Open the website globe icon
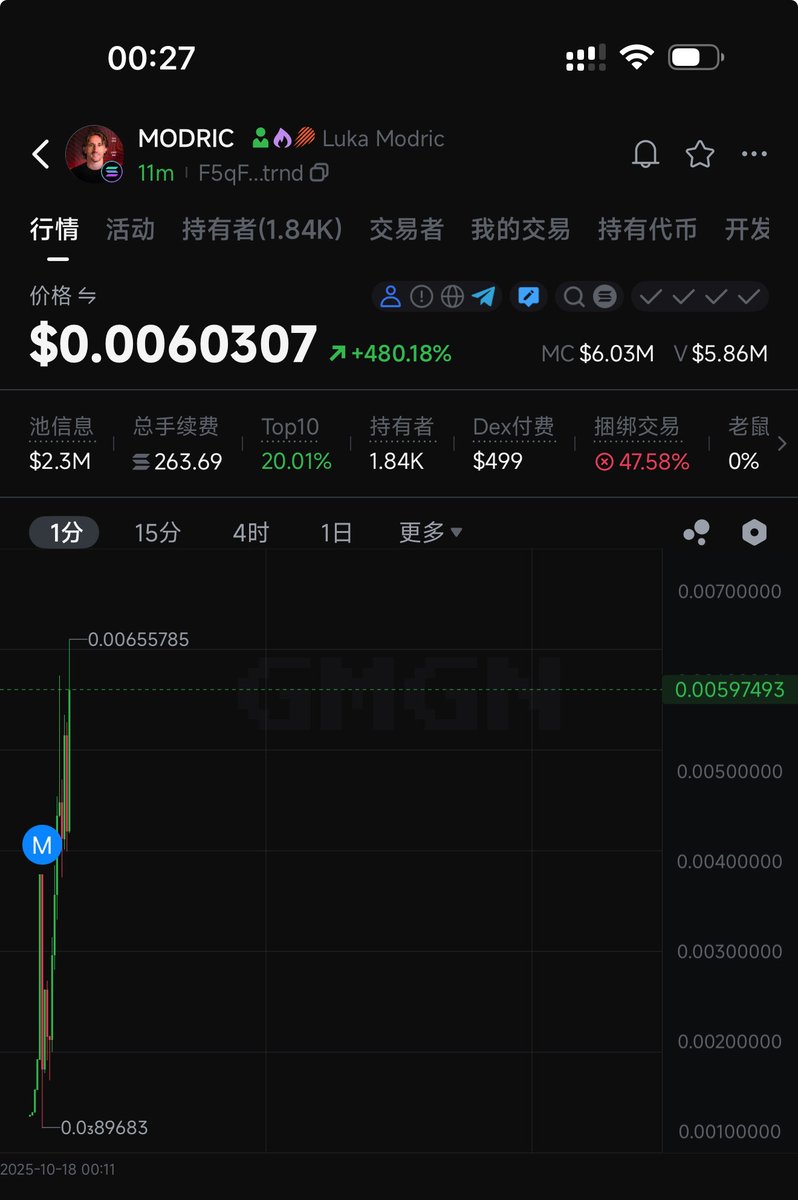The width and height of the screenshot is (798, 1200). [x=453, y=296]
